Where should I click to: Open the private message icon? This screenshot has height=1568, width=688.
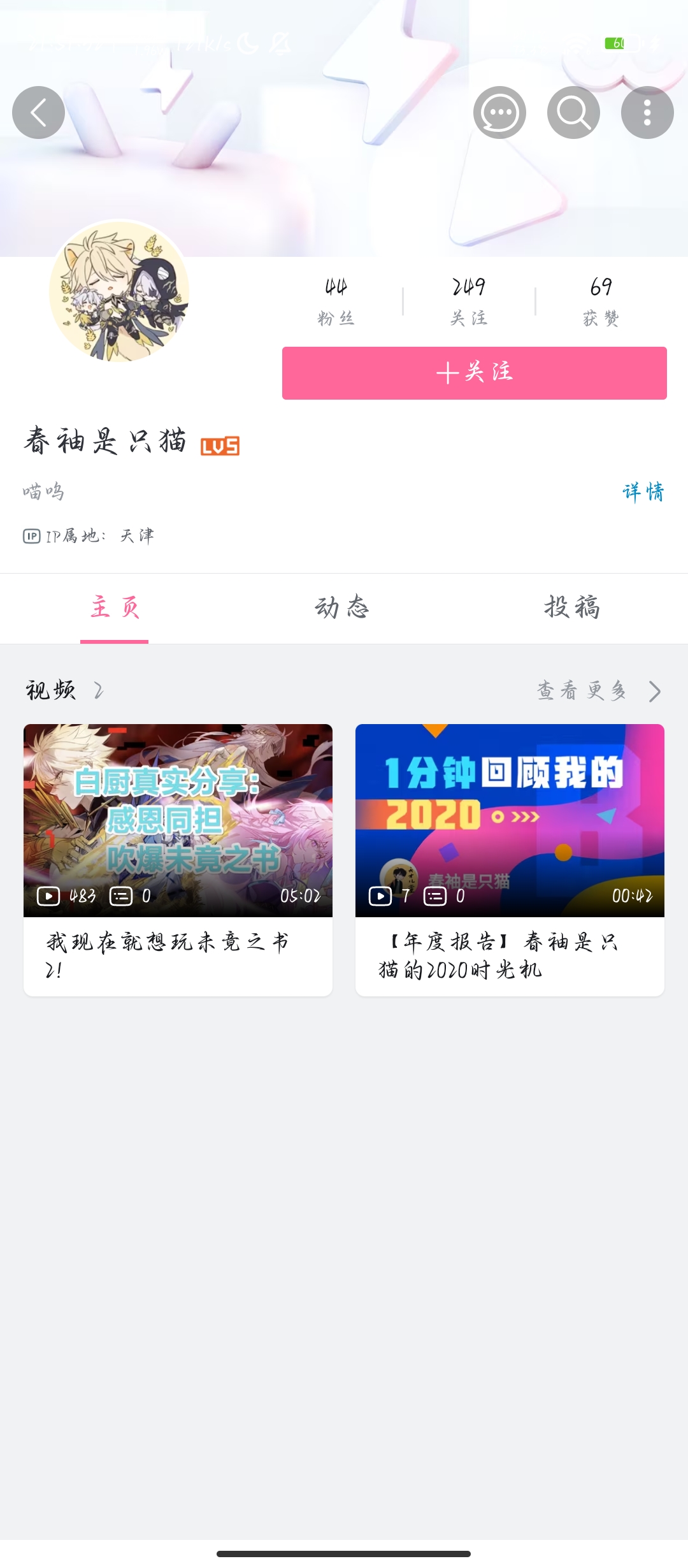[499, 113]
